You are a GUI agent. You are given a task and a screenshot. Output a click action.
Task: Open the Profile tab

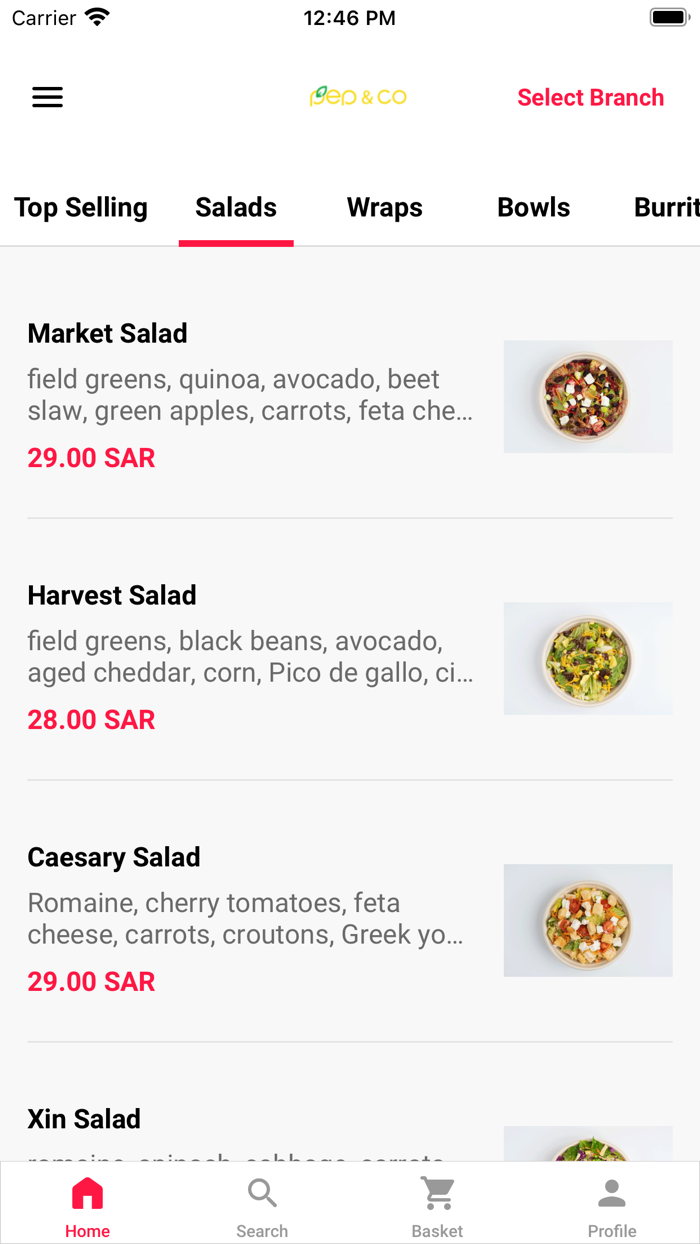pyautogui.click(x=612, y=1204)
